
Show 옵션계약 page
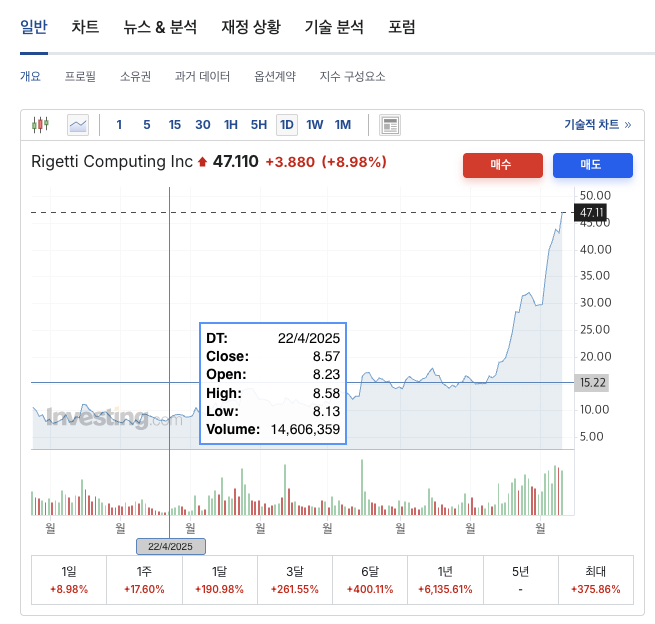275,76
